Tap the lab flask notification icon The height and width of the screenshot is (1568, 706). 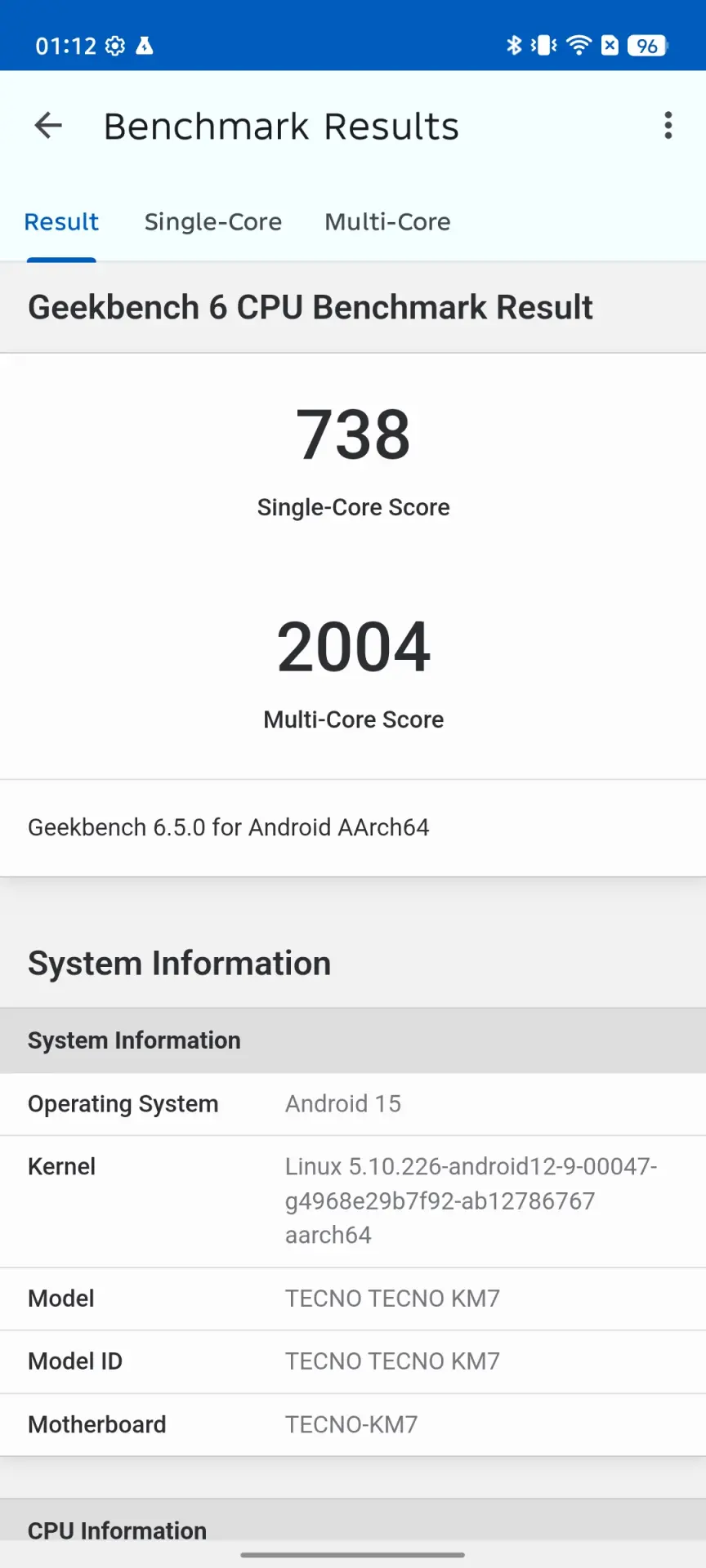pos(144,46)
